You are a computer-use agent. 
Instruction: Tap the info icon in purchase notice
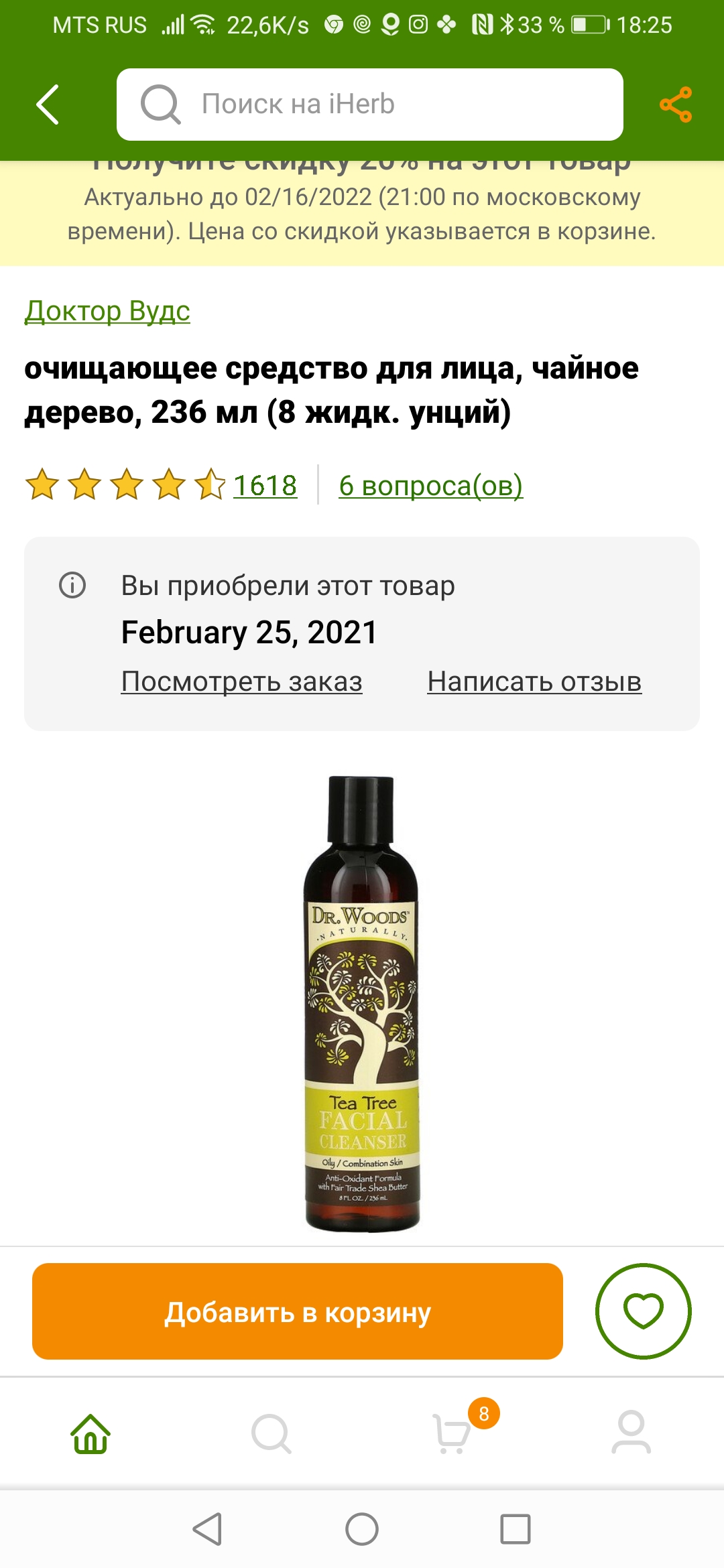point(72,585)
